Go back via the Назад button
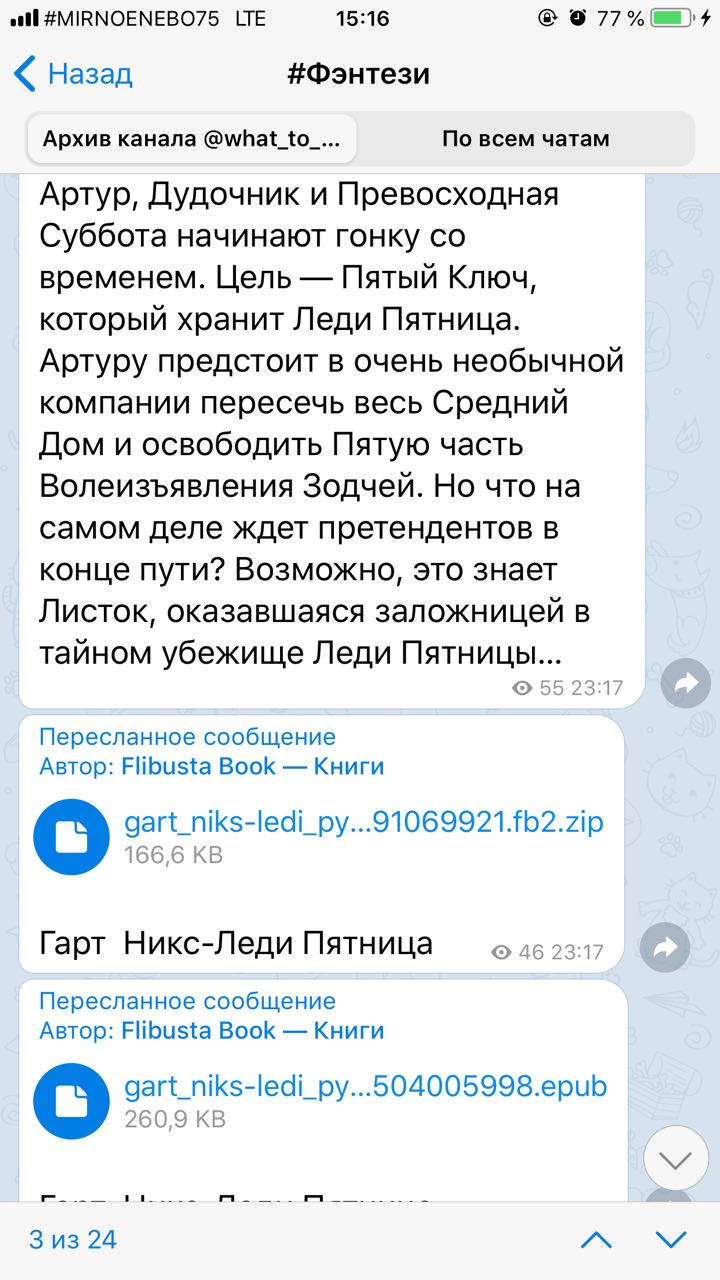This screenshot has width=720, height=1280. tap(73, 74)
